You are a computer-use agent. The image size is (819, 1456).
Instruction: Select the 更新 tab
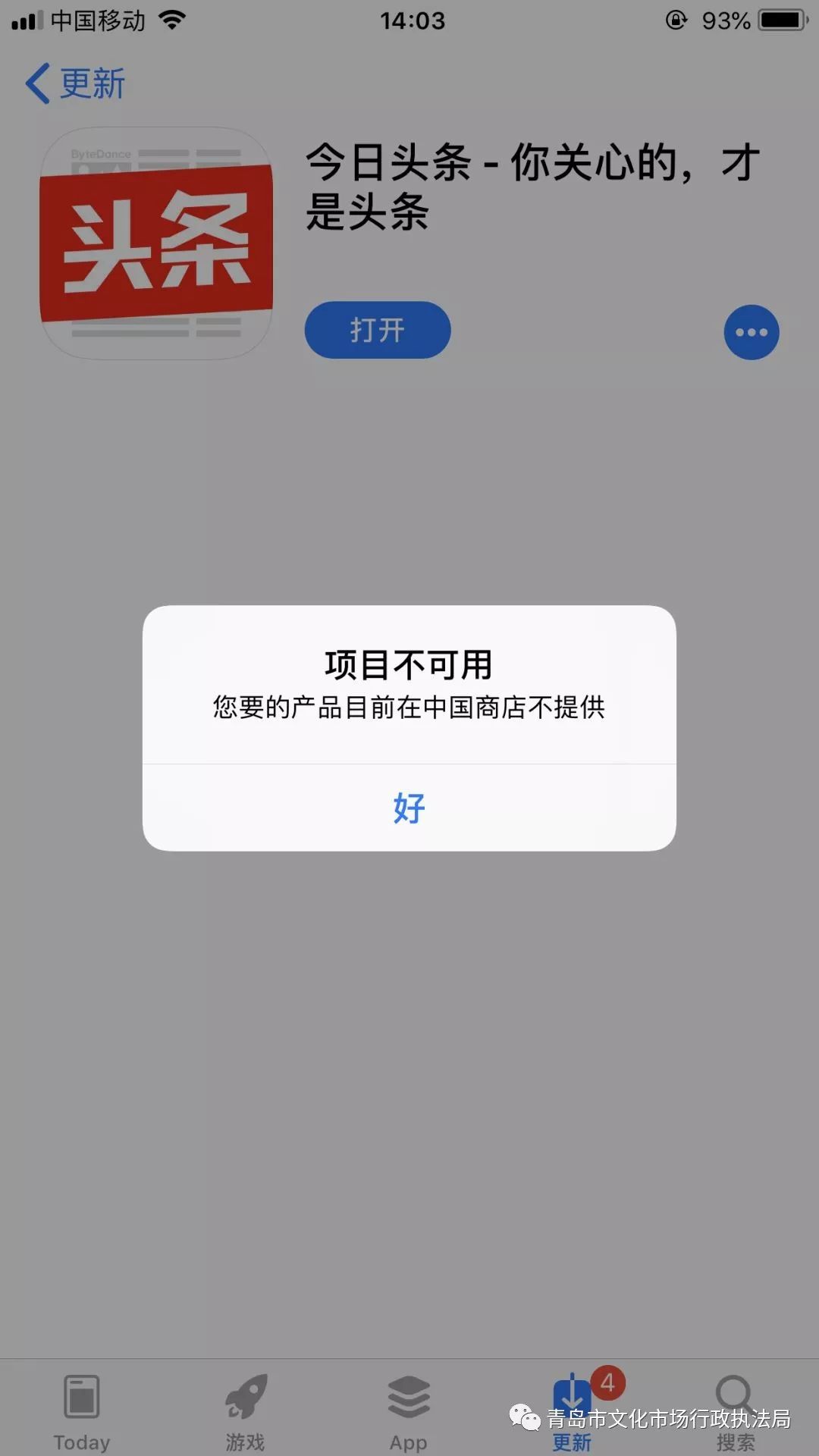pos(572,1410)
